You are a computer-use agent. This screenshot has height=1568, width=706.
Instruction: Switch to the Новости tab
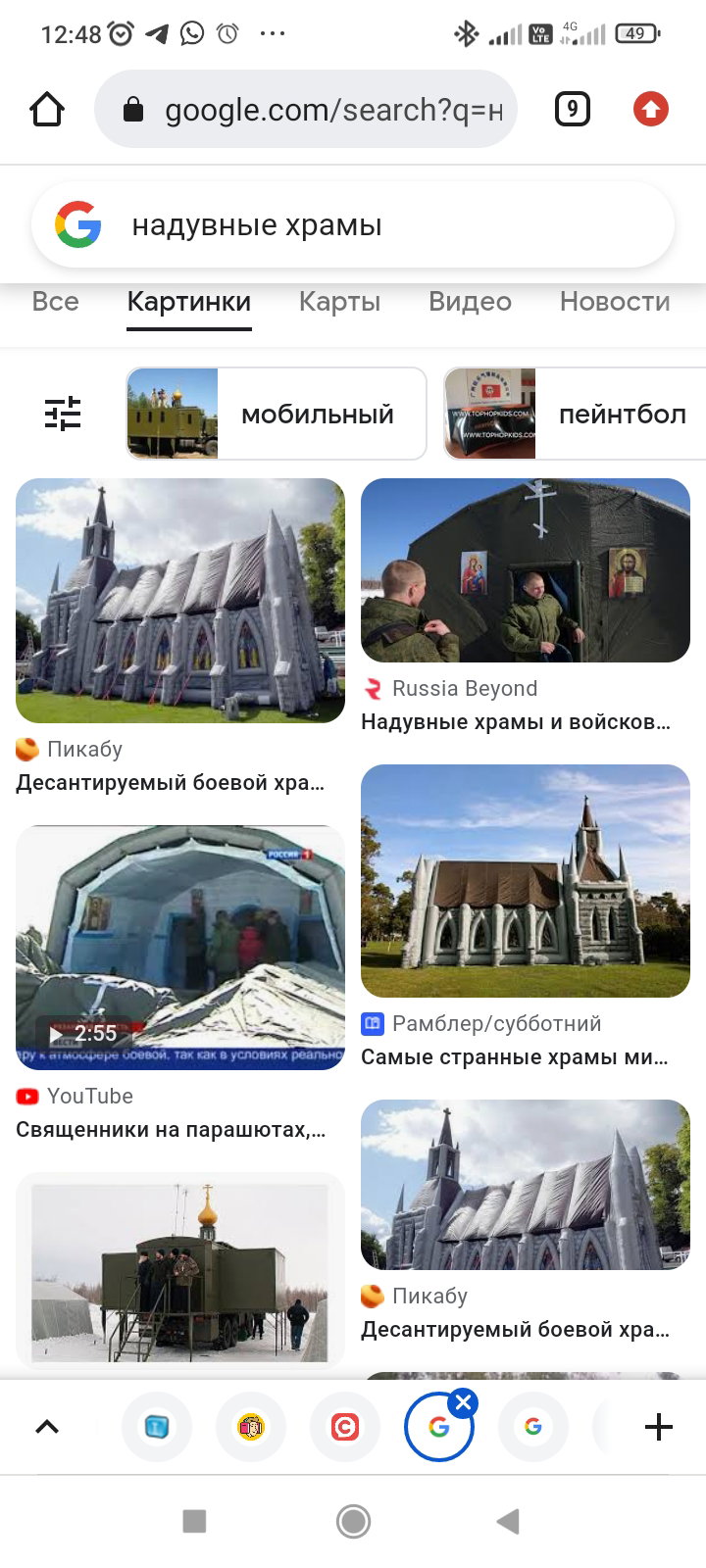615,302
